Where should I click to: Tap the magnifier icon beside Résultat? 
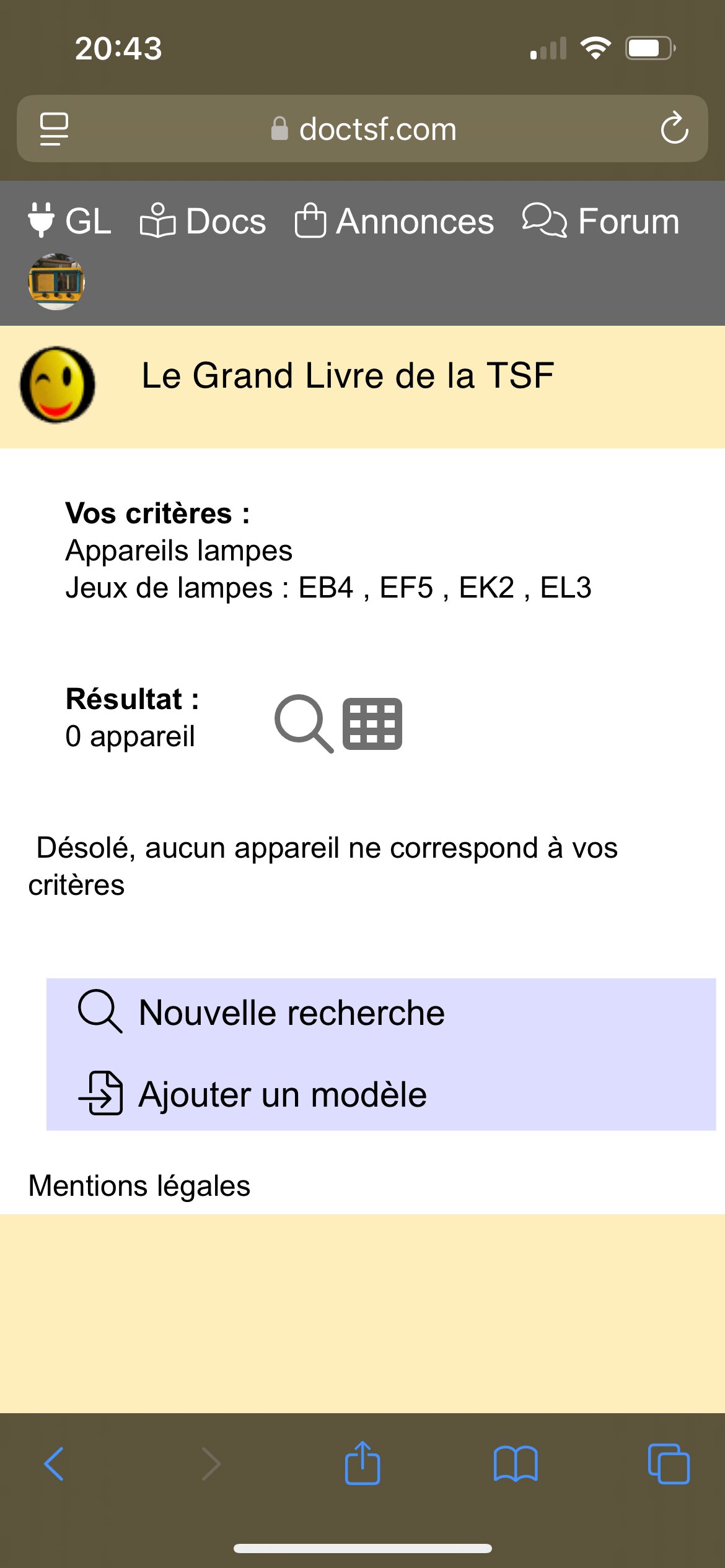click(304, 724)
